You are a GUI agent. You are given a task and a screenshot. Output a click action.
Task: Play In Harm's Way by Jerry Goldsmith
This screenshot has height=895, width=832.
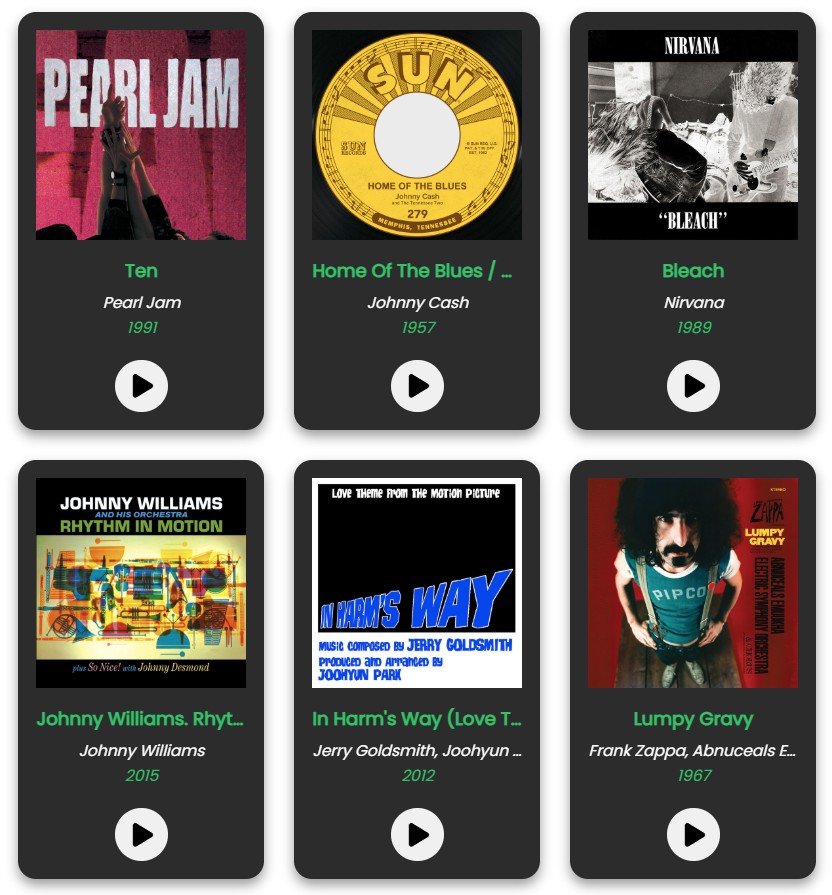tap(417, 834)
